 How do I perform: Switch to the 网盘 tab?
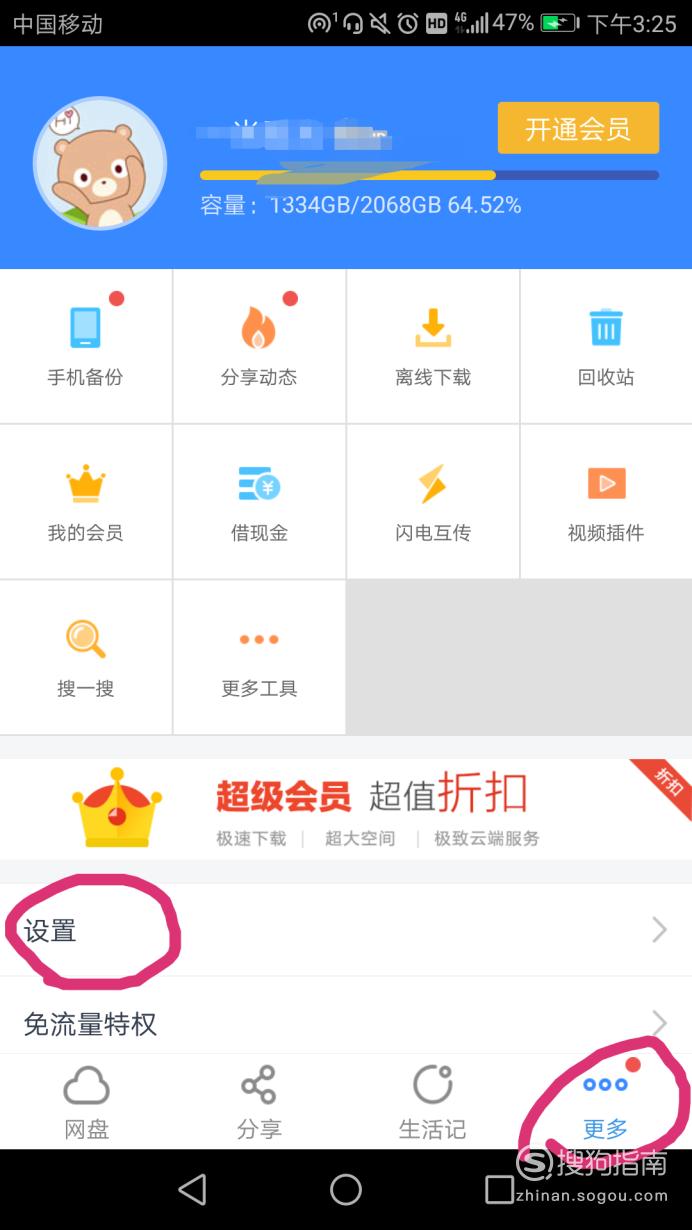click(x=86, y=1102)
